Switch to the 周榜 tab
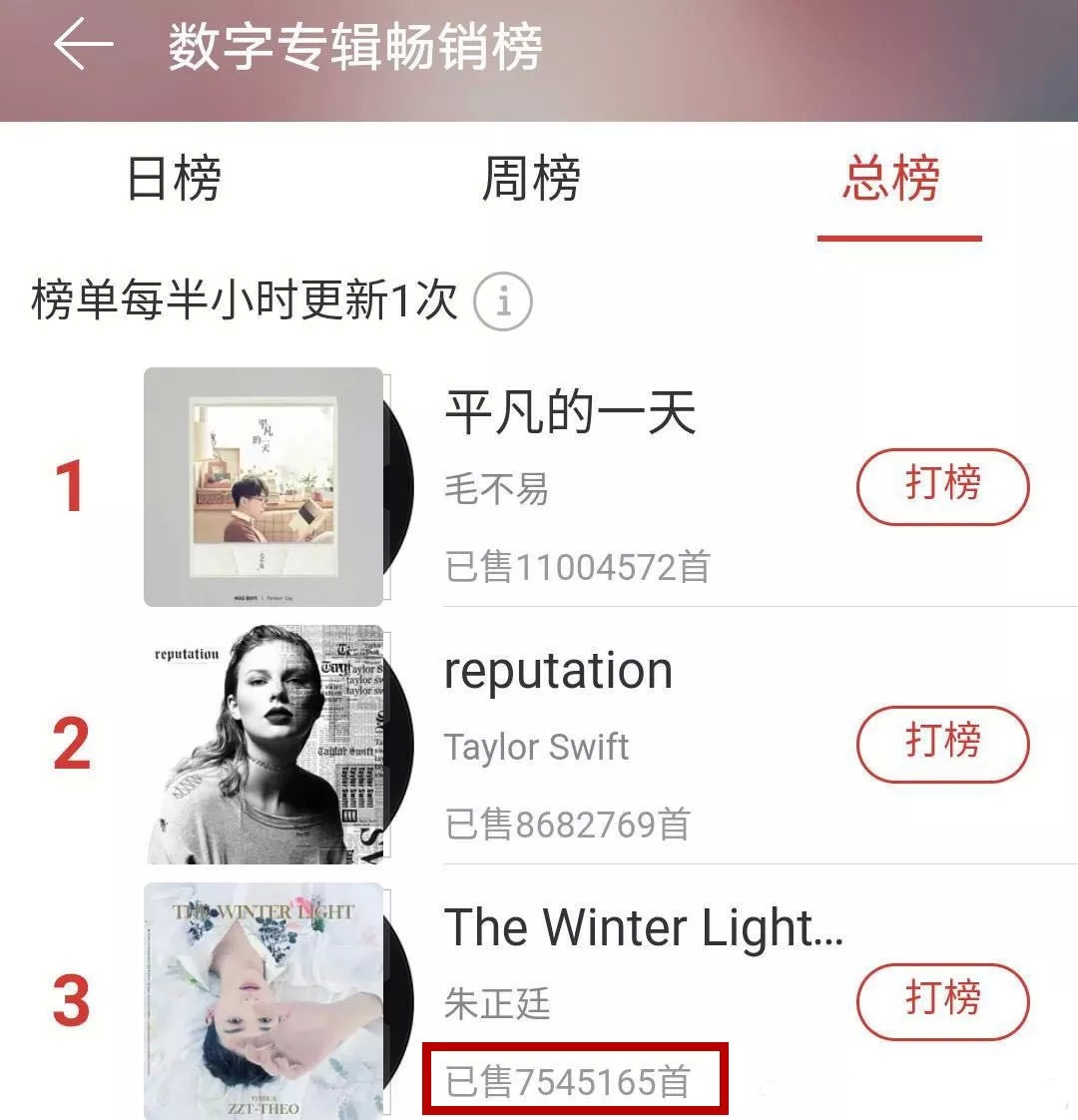This screenshot has width=1078, height=1120. (531, 180)
